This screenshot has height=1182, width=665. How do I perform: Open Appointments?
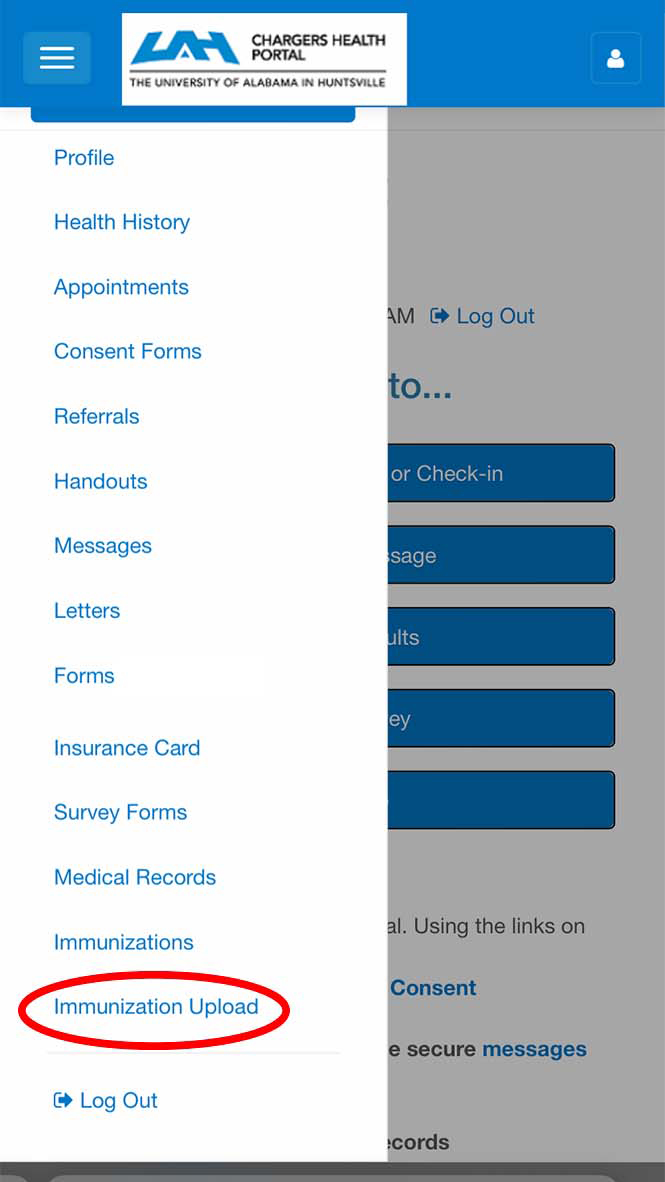(121, 286)
